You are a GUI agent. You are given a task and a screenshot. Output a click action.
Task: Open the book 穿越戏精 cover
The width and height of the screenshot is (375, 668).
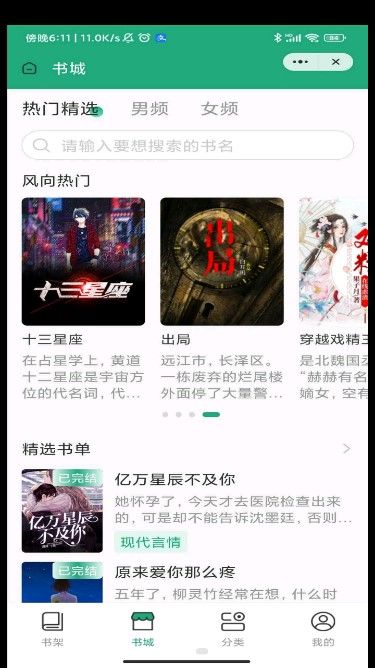coord(333,262)
